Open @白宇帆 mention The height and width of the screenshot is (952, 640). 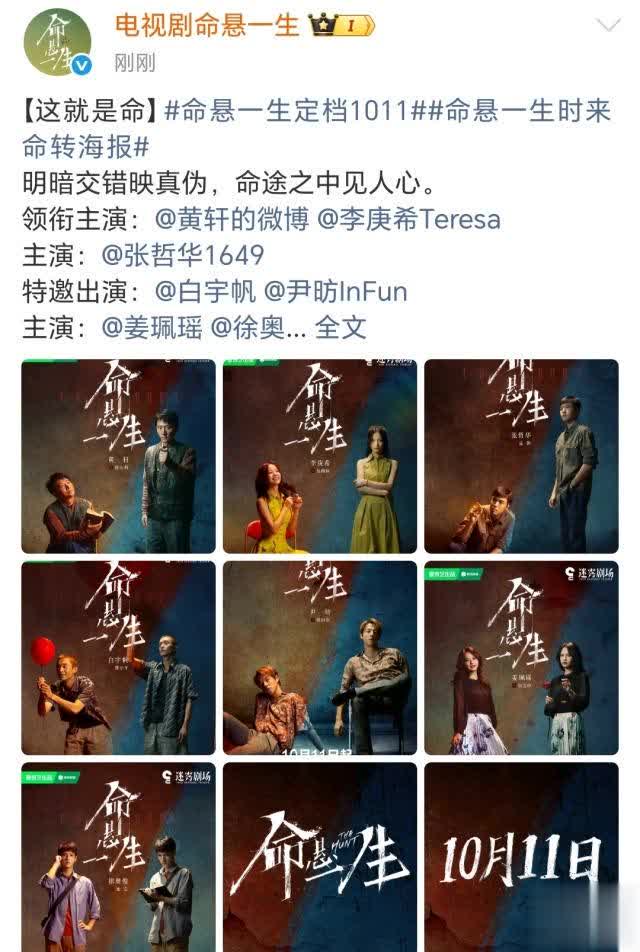pos(205,291)
